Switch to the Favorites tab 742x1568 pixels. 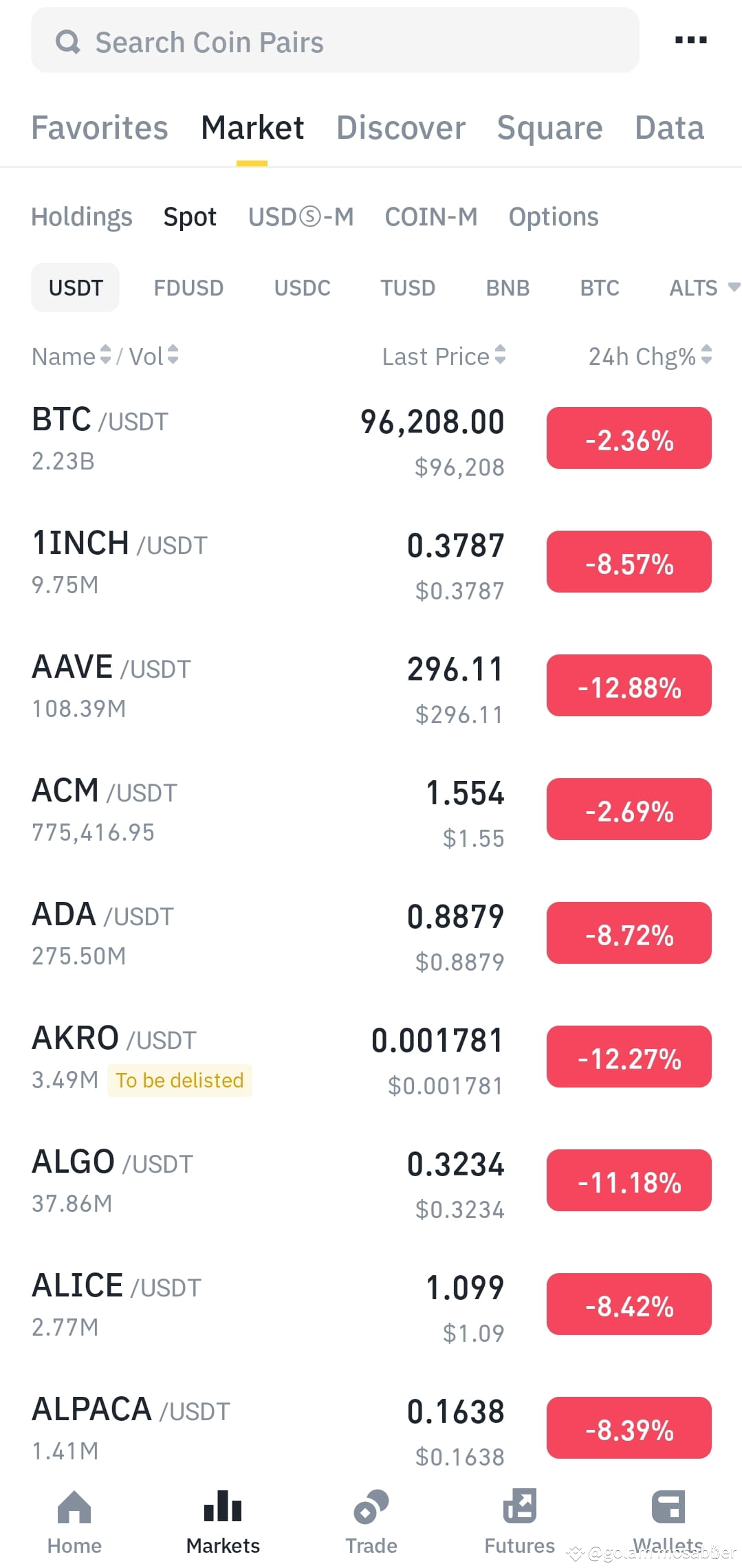(100, 128)
